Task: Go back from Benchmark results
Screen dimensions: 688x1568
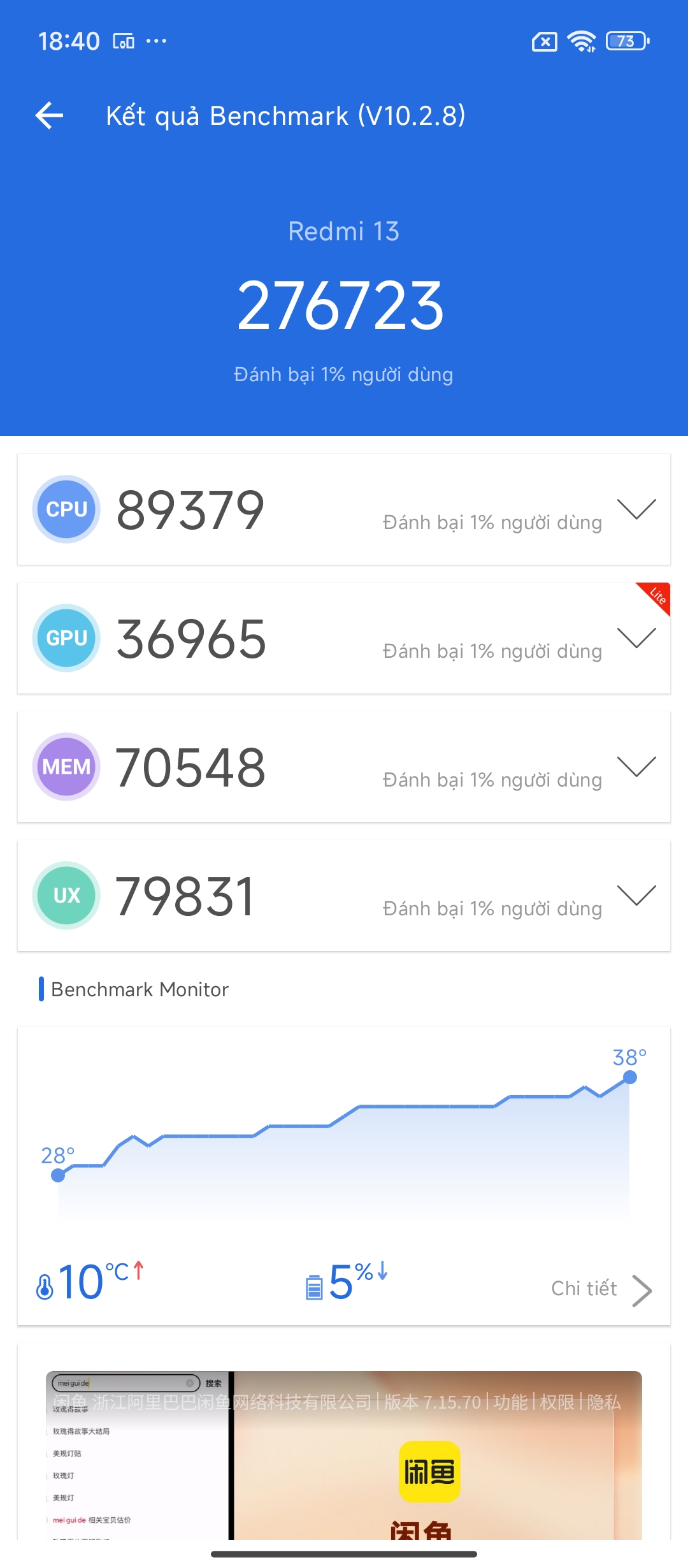Action: [50, 116]
